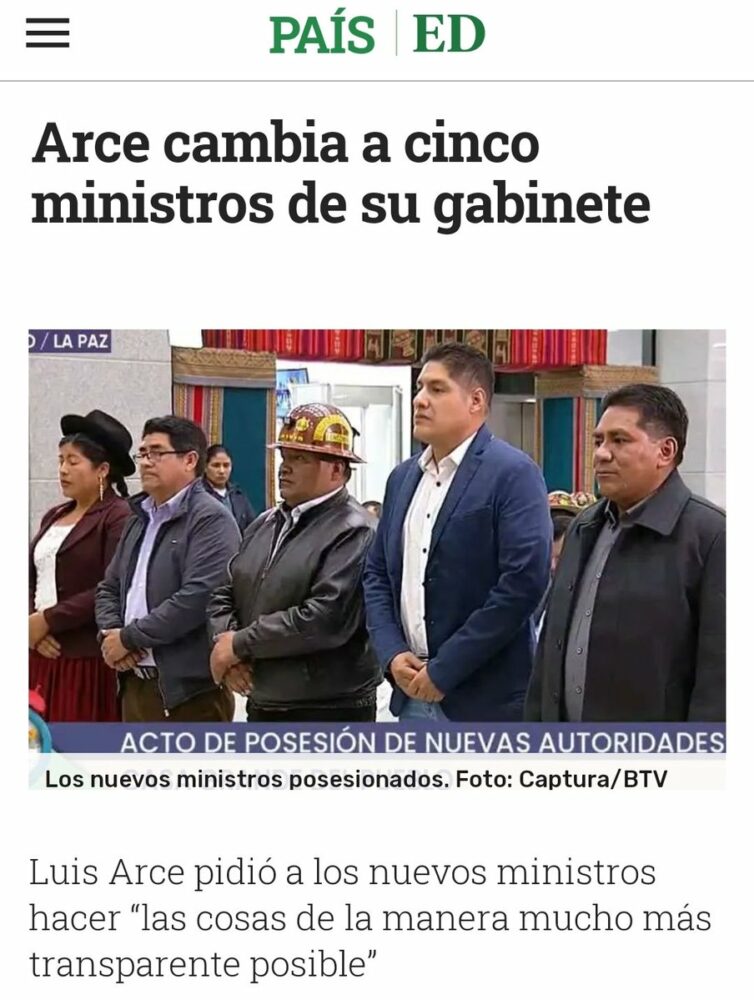Image resolution: width=754 pixels, height=1000 pixels.
Task: Open the hamburger navigation menu
Action: tap(47, 35)
